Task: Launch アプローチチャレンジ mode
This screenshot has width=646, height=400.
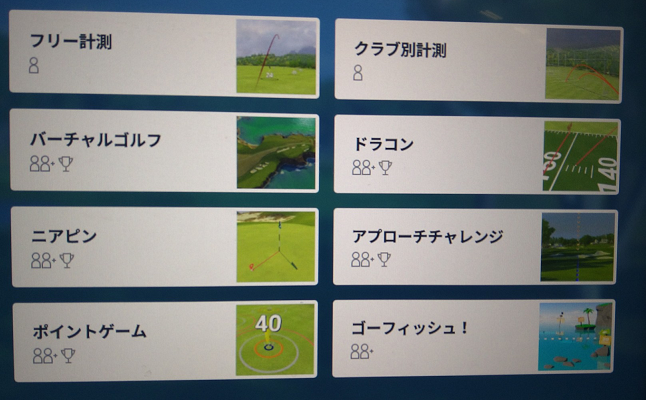Action: pyautogui.click(x=474, y=247)
